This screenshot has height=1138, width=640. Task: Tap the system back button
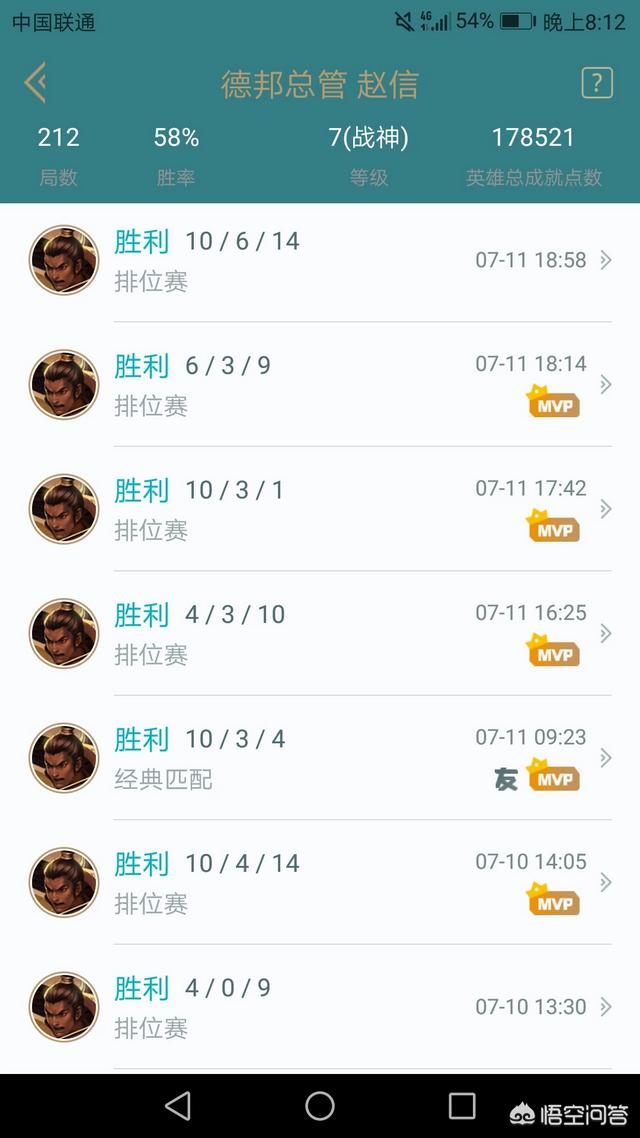point(178,1105)
